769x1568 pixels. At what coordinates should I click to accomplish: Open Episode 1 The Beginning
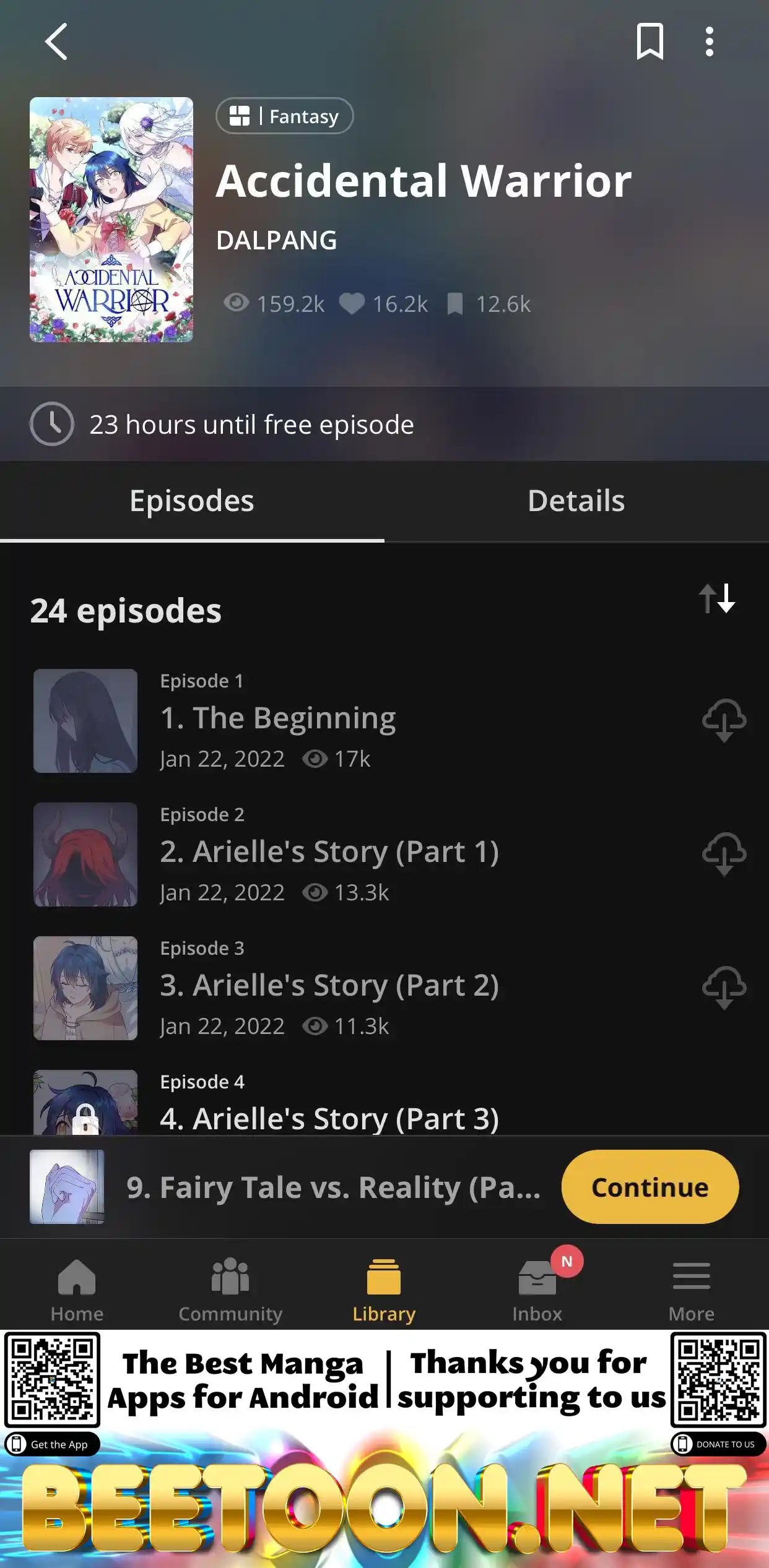(x=279, y=720)
